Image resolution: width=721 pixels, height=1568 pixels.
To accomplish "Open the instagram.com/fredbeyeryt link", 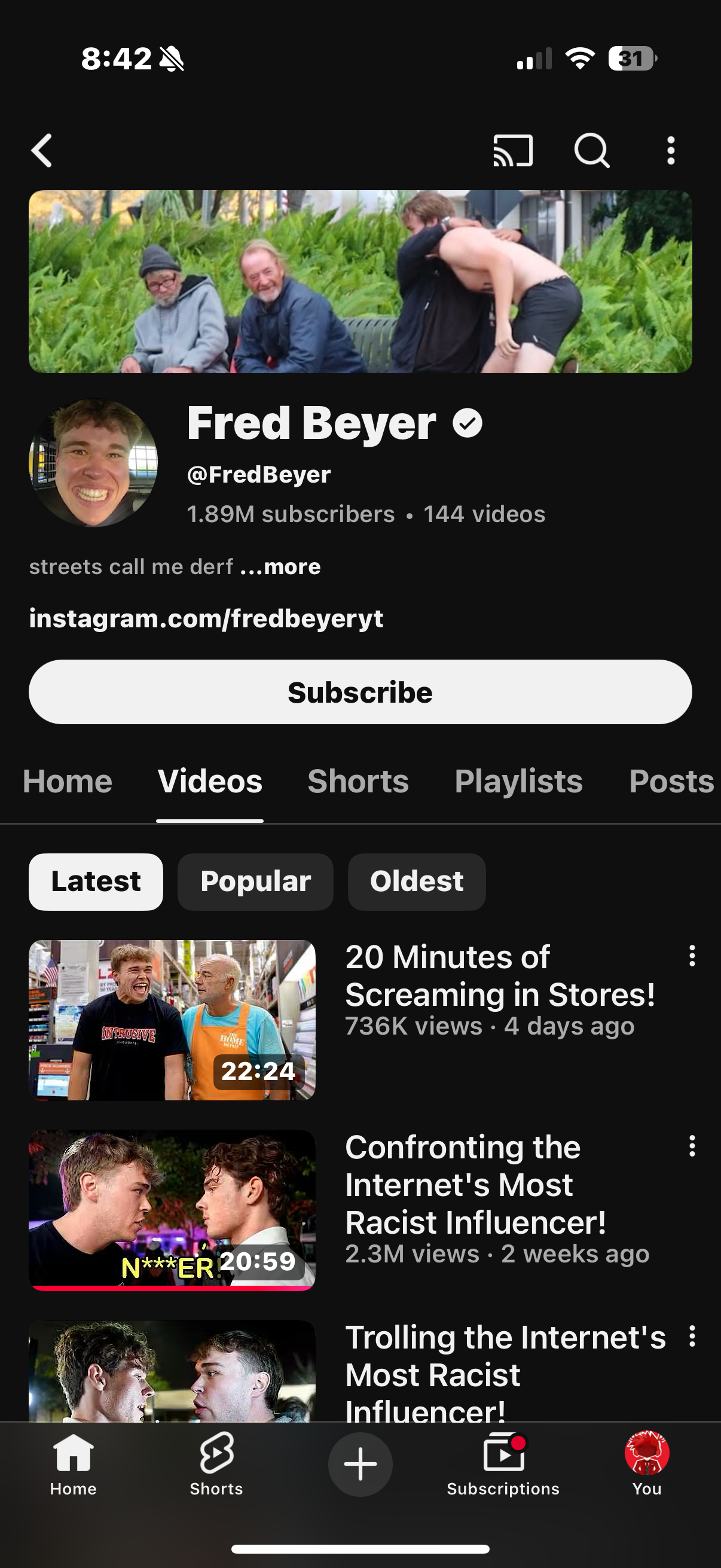I will click(206, 618).
